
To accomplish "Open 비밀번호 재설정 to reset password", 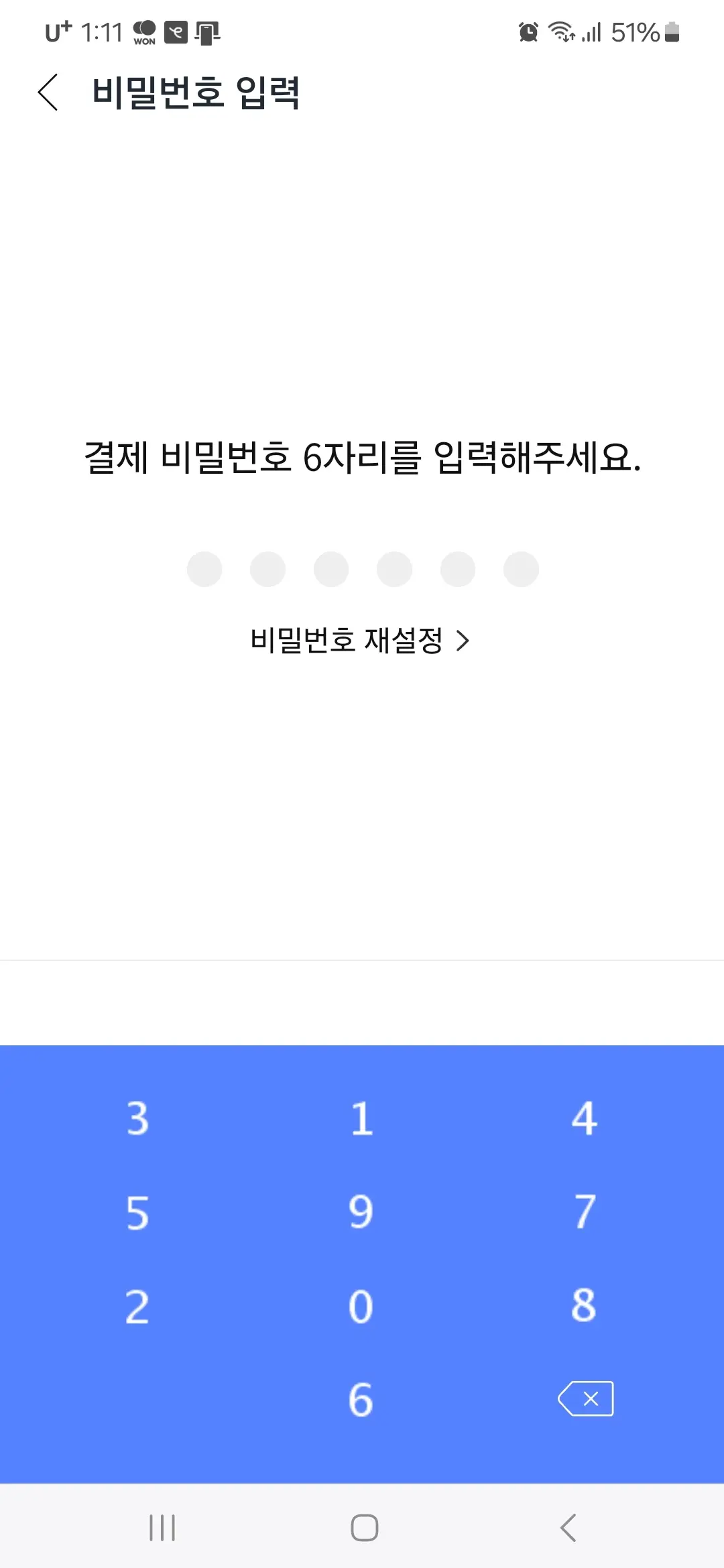I will 349,641.
